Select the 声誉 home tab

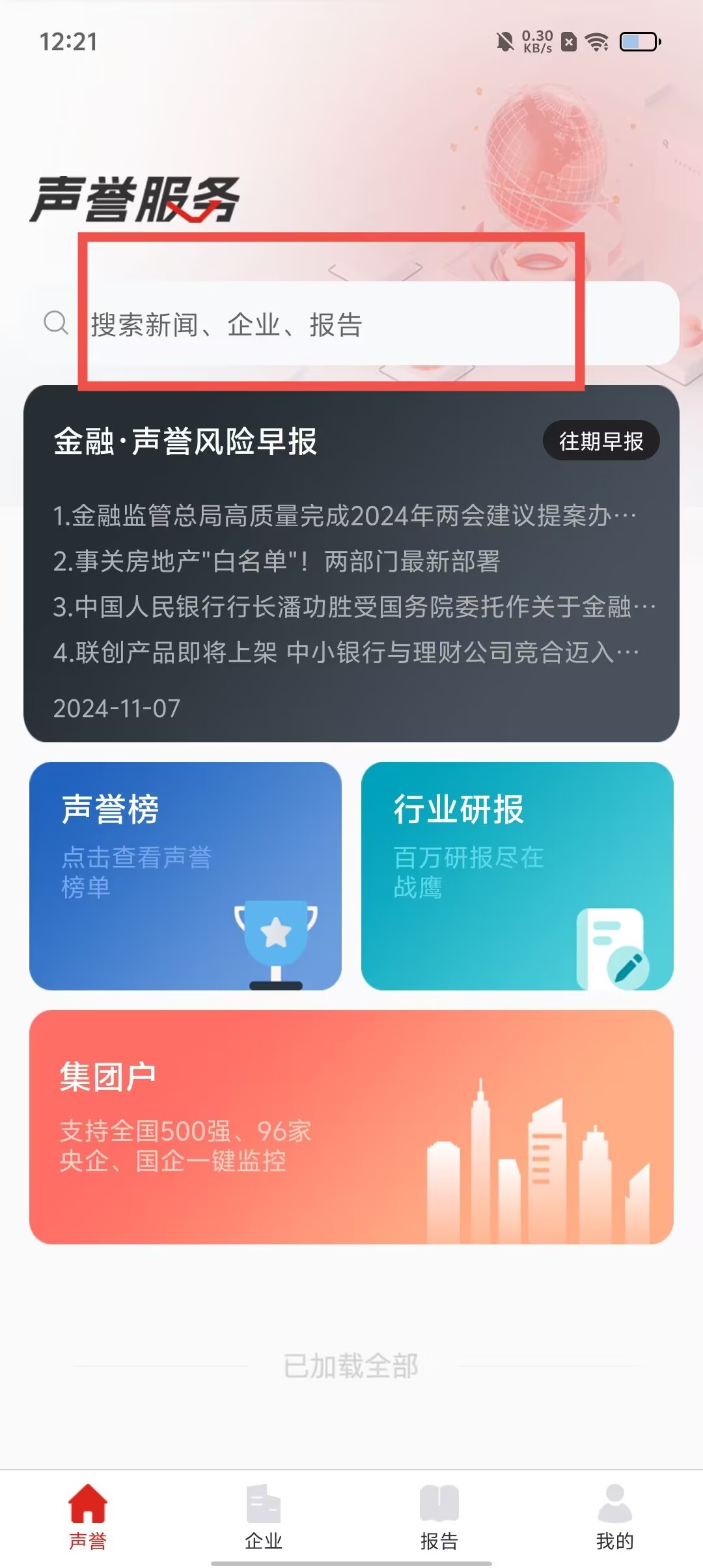[x=88, y=1517]
